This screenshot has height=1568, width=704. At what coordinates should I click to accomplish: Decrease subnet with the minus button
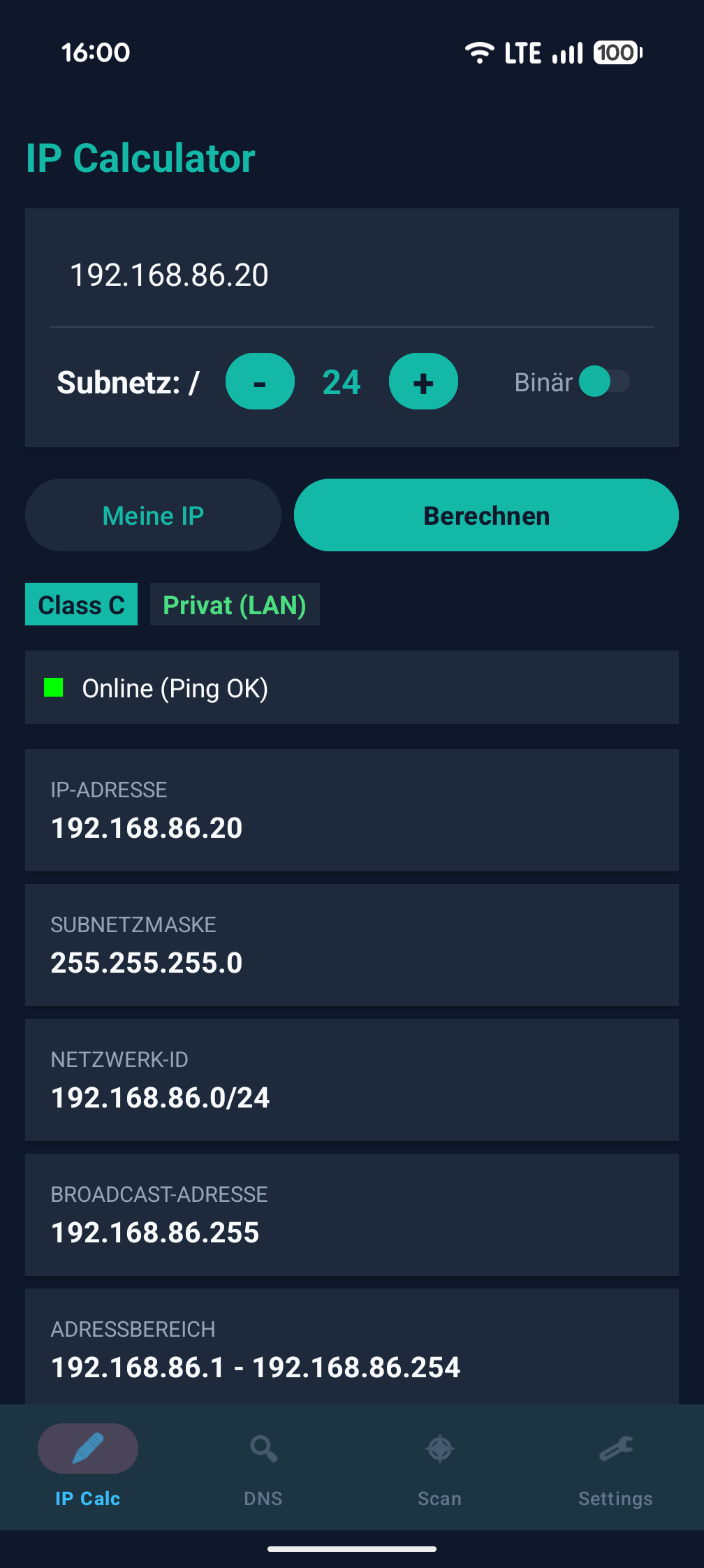coord(260,382)
